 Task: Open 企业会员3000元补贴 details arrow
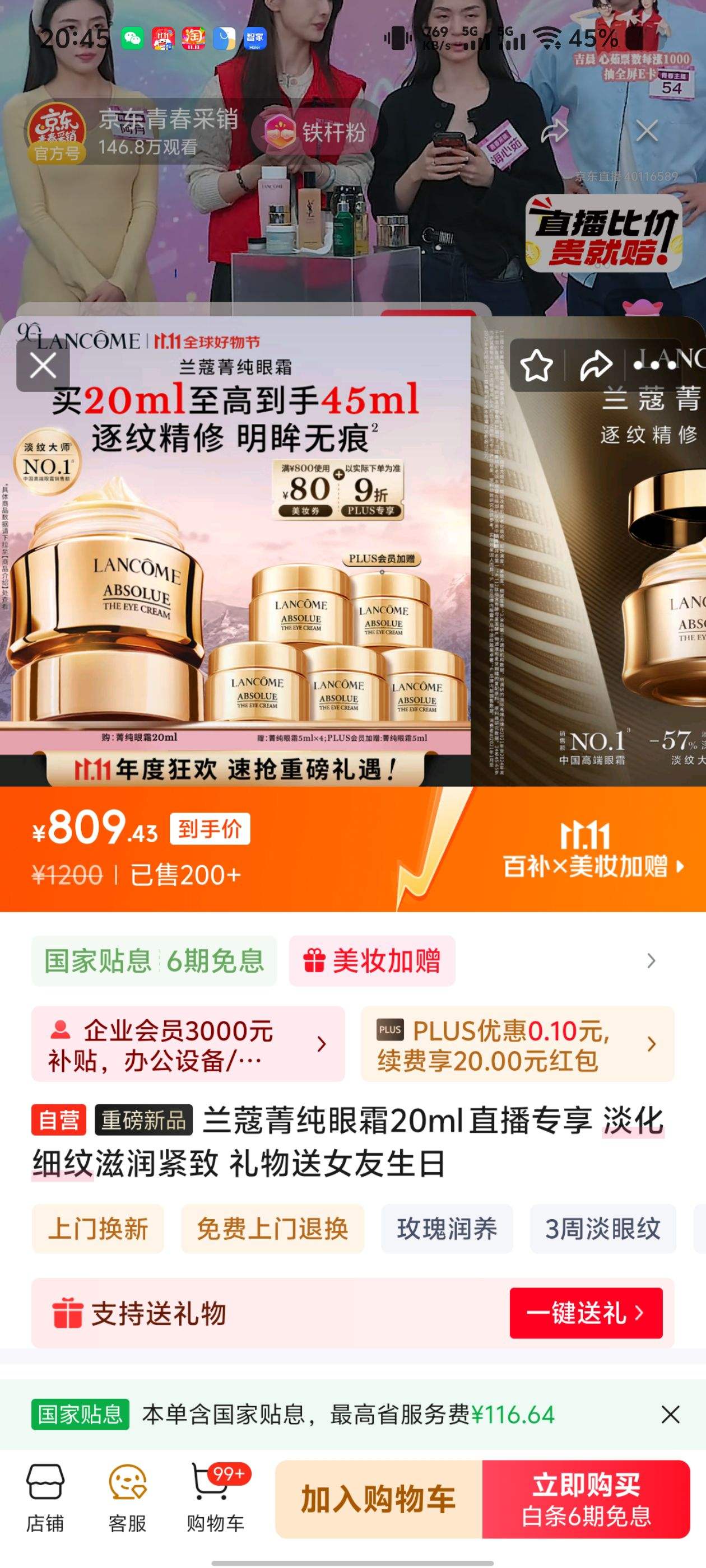coord(322,1044)
